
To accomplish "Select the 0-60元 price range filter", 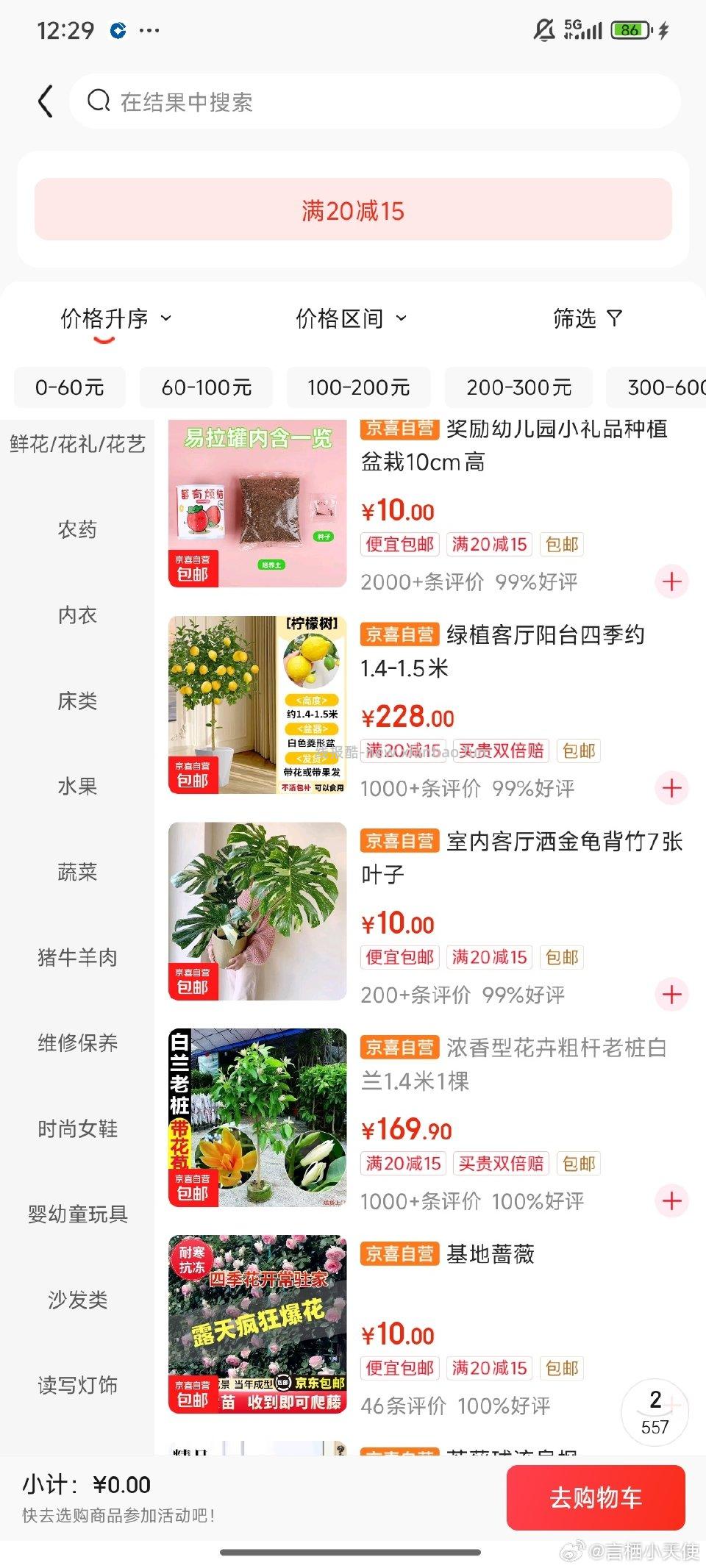I will [x=69, y=387].
